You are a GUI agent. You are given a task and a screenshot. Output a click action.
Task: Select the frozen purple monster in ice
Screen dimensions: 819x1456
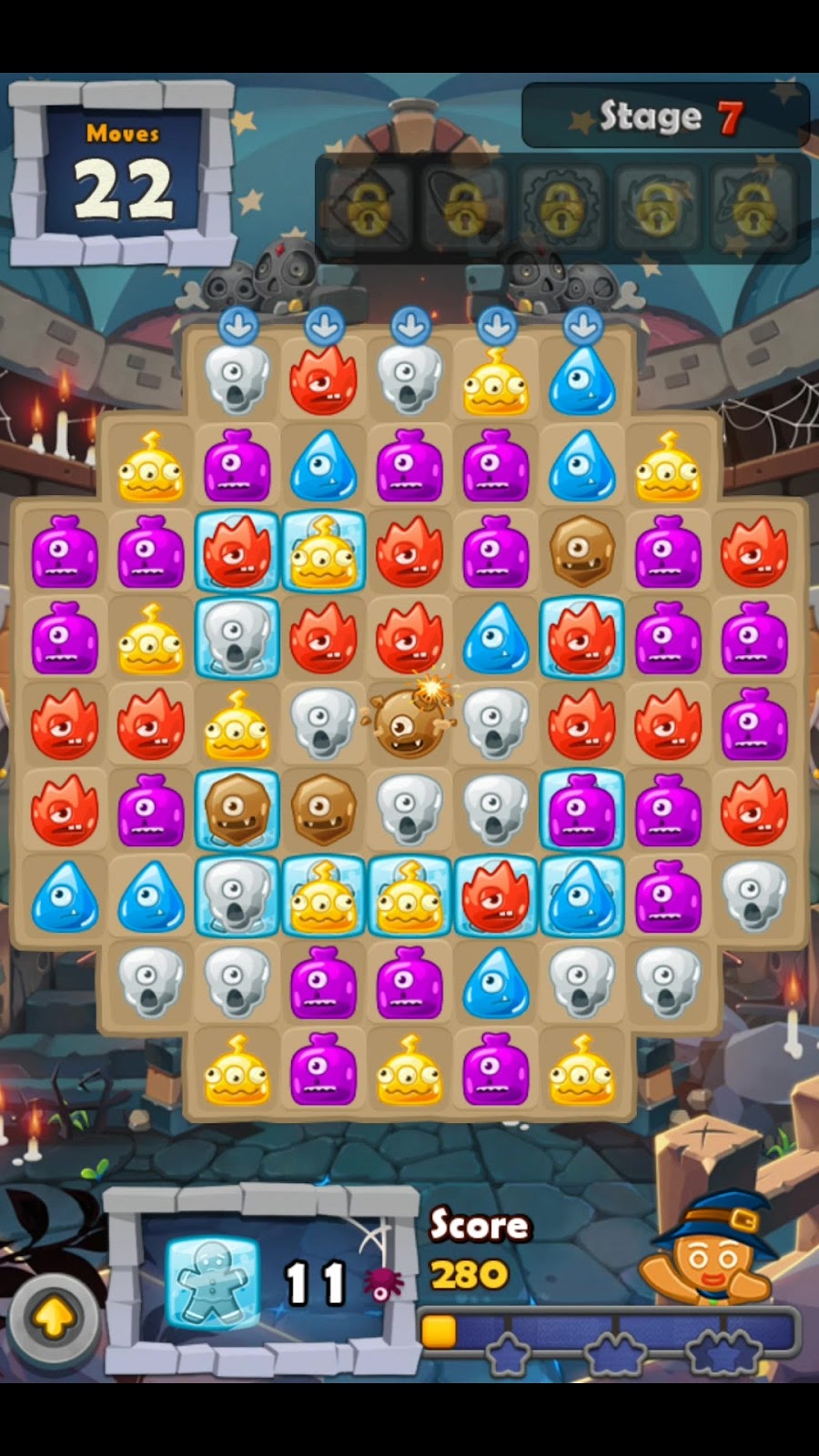click(582, 810)
